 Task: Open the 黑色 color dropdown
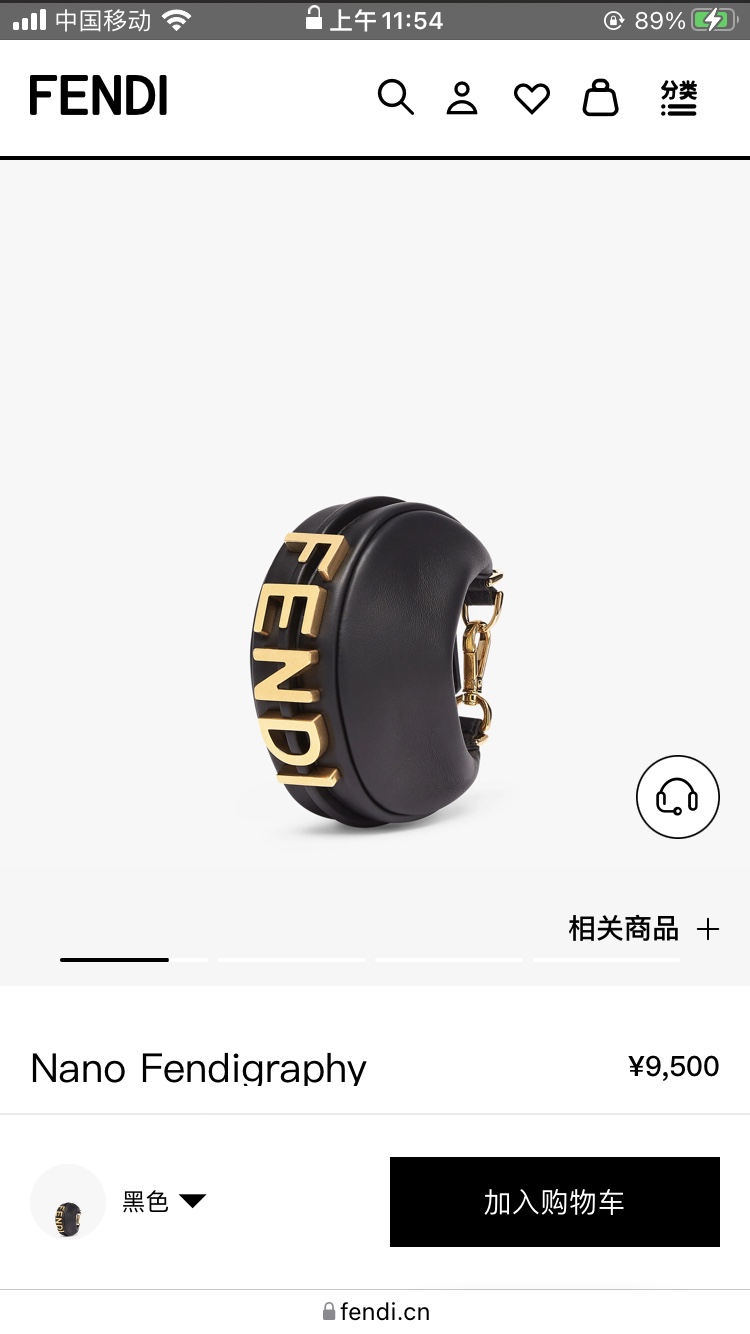(163, 1201)
